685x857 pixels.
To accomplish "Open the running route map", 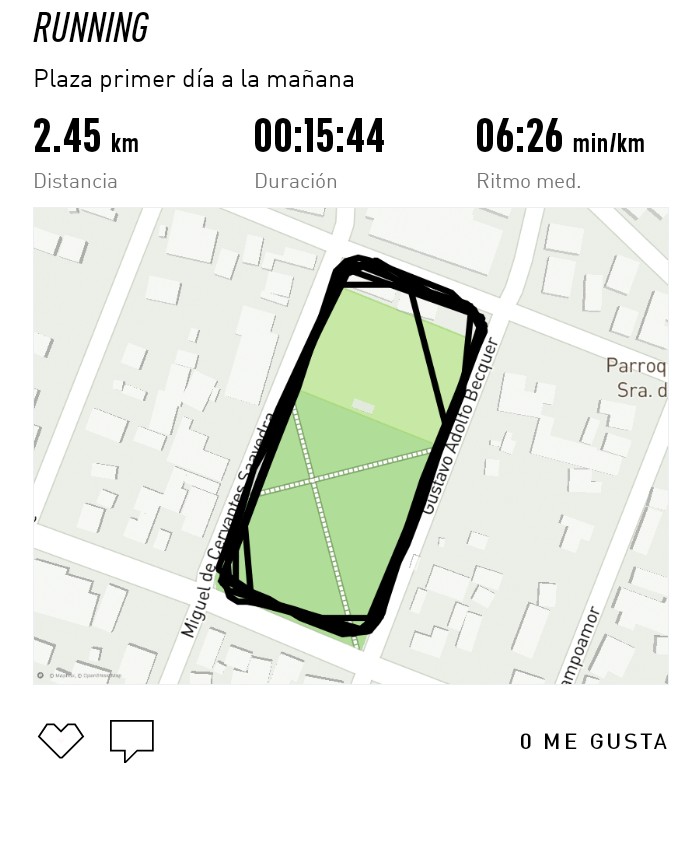I will pyautogui.click(x=350, y=446).
